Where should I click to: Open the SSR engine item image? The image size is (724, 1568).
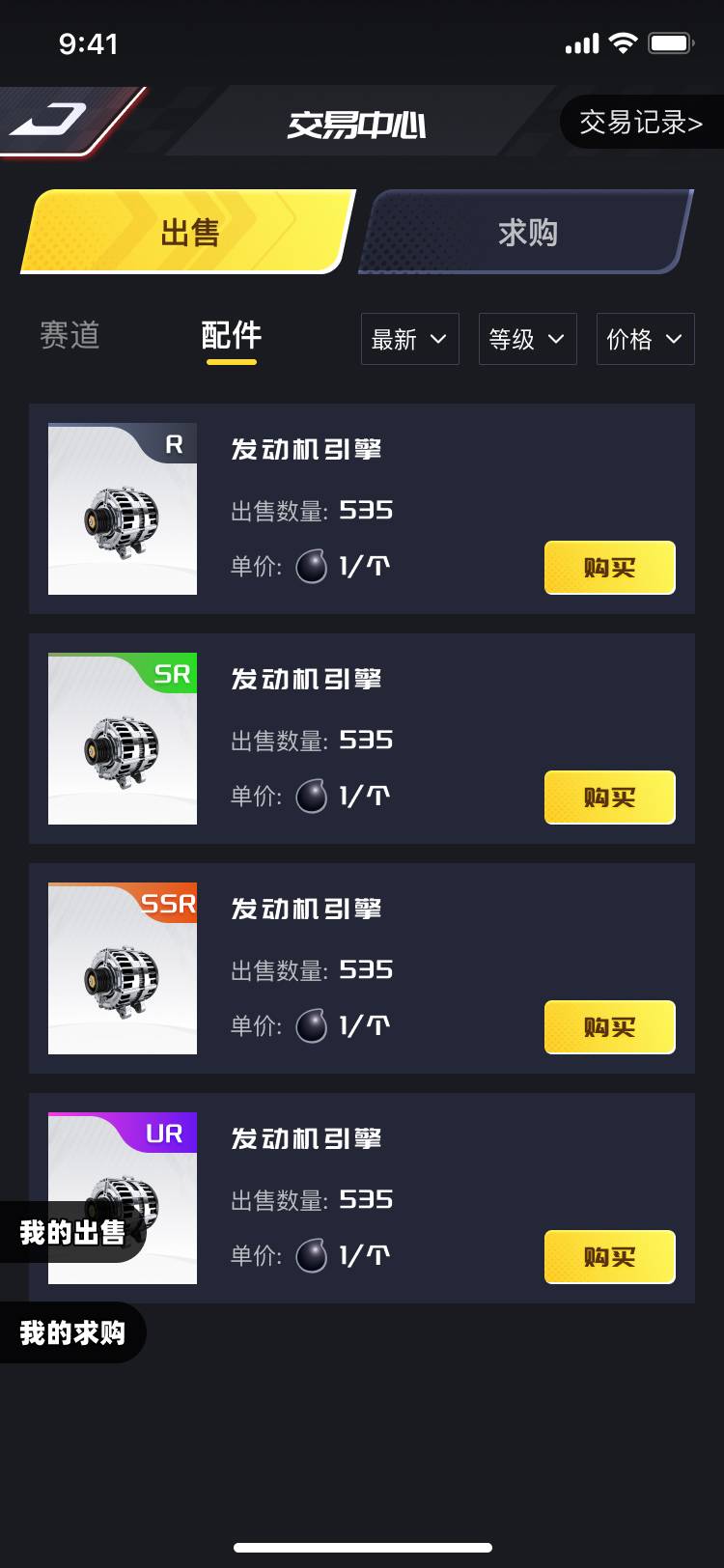[x=123, y=968]
